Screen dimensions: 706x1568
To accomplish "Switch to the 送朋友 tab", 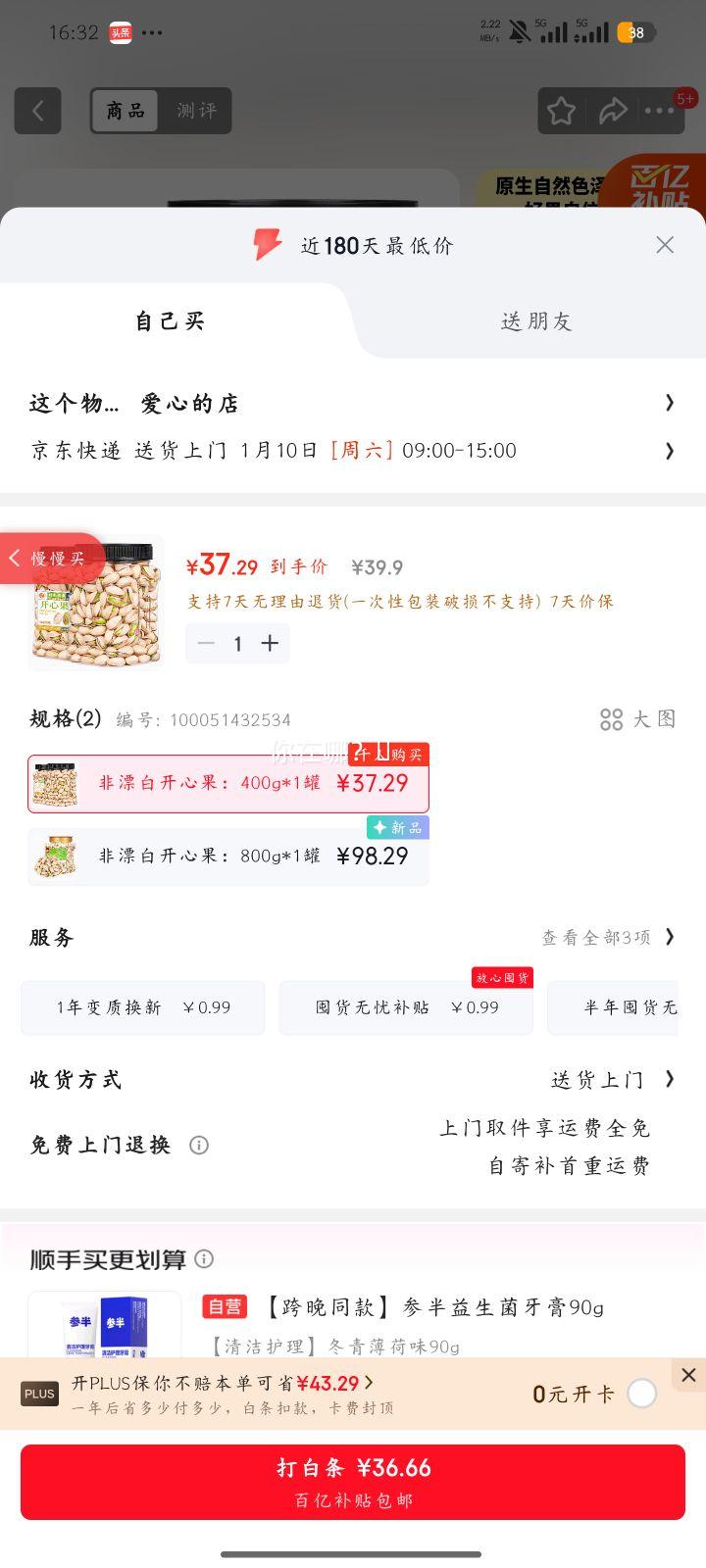I will point(536,320).
